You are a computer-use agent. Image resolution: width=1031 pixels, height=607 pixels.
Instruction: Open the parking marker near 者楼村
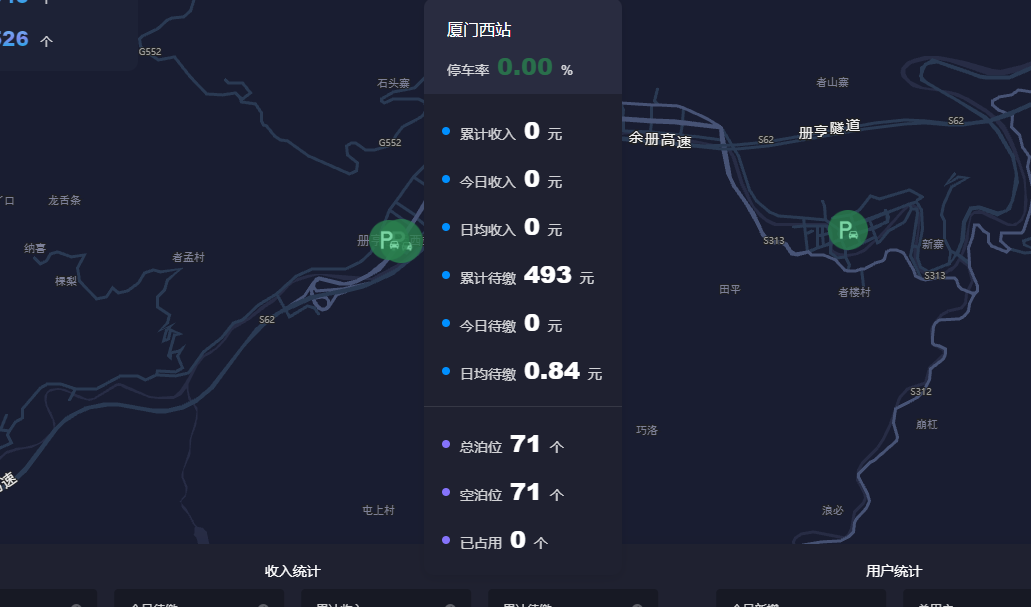click(847, 231)
